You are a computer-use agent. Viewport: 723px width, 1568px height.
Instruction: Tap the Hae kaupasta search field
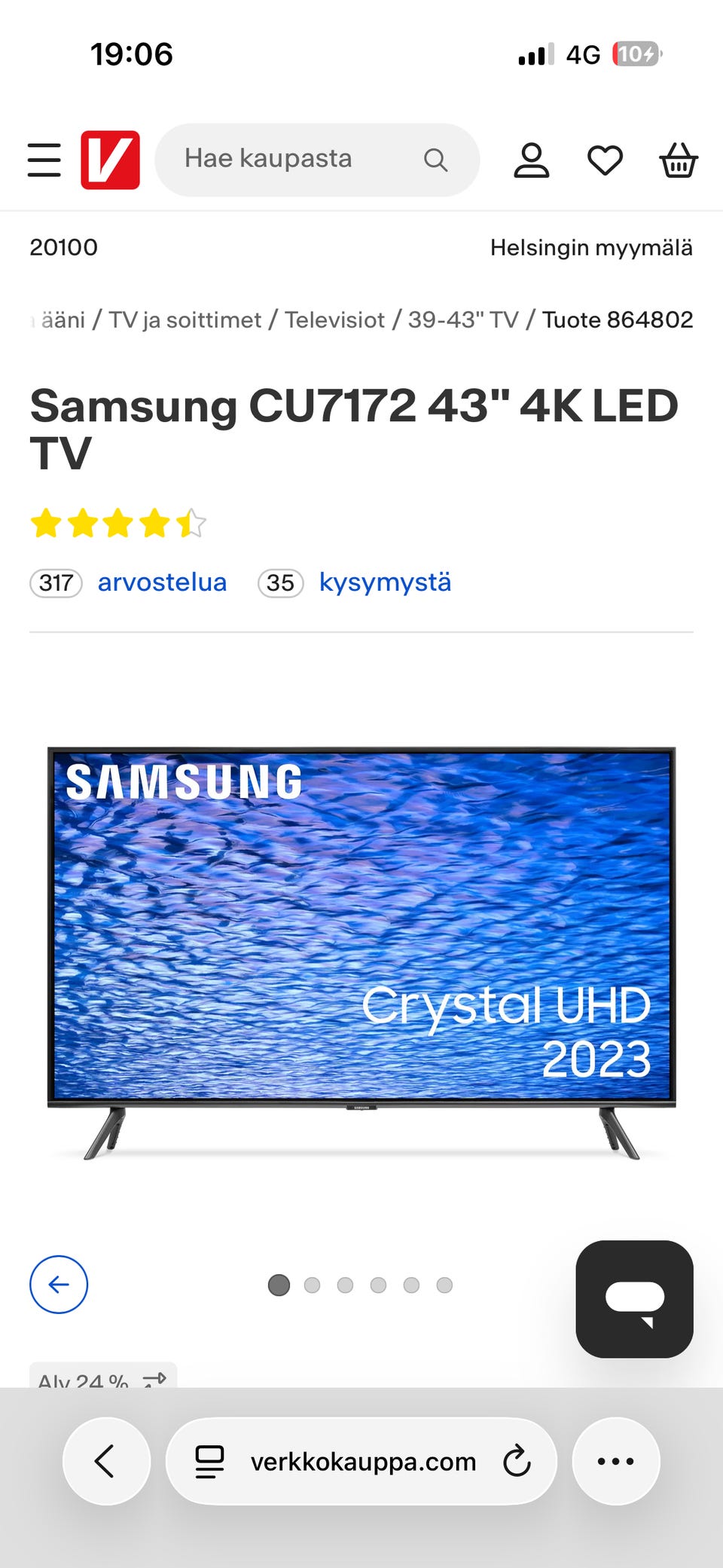(301, 160)
